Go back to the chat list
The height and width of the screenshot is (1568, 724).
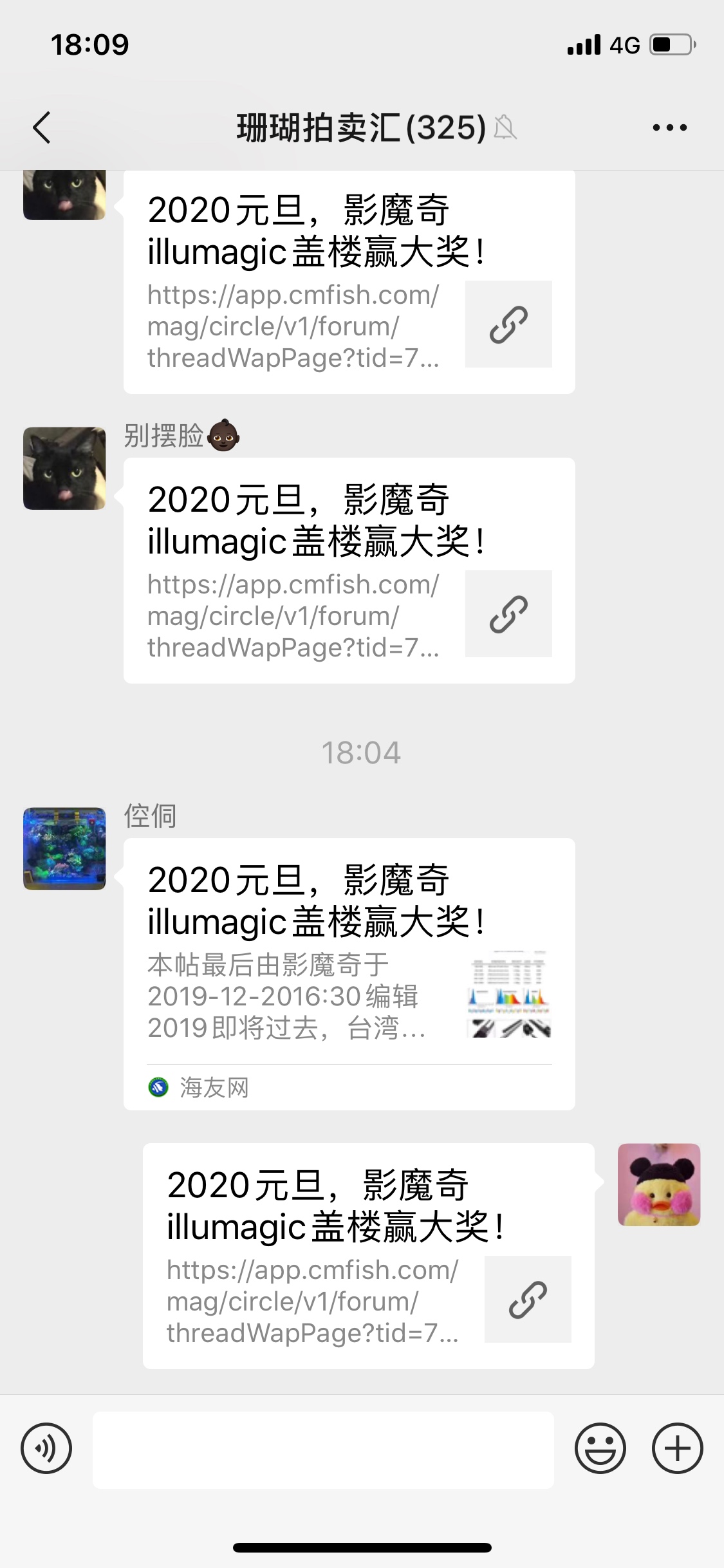click(42, 127)
